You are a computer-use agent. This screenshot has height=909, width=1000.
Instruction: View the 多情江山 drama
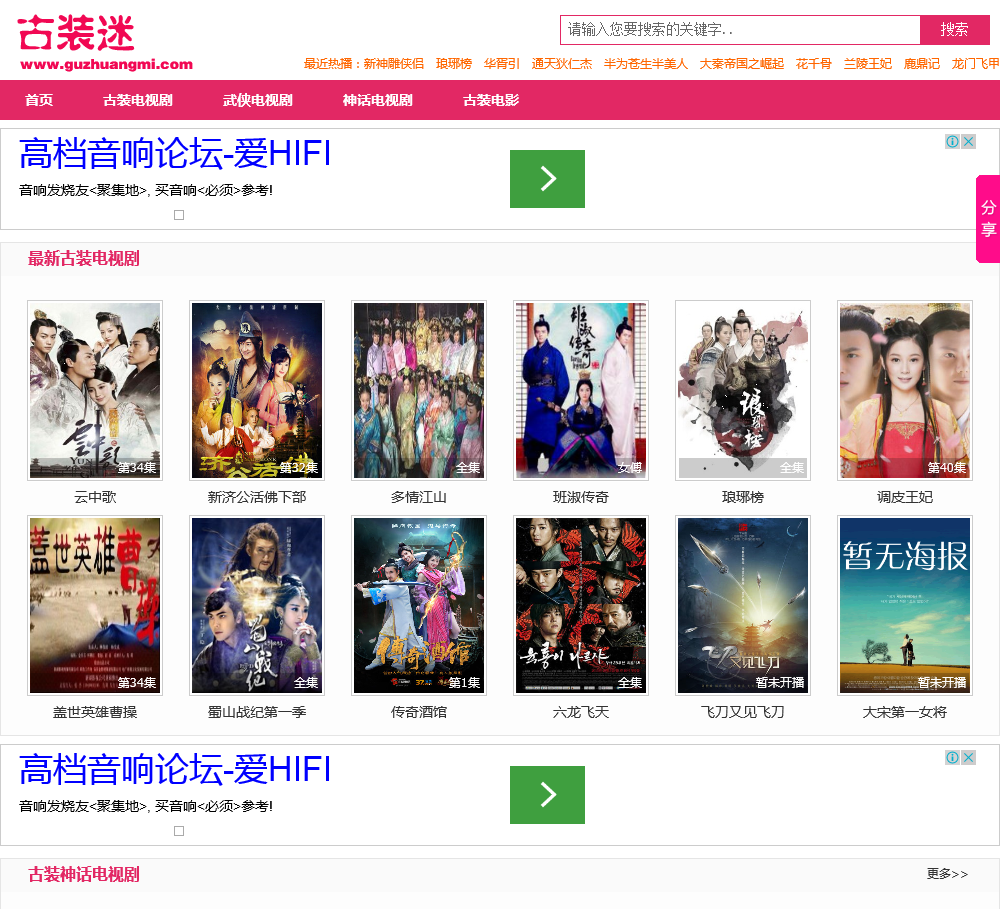click(419, 390)
